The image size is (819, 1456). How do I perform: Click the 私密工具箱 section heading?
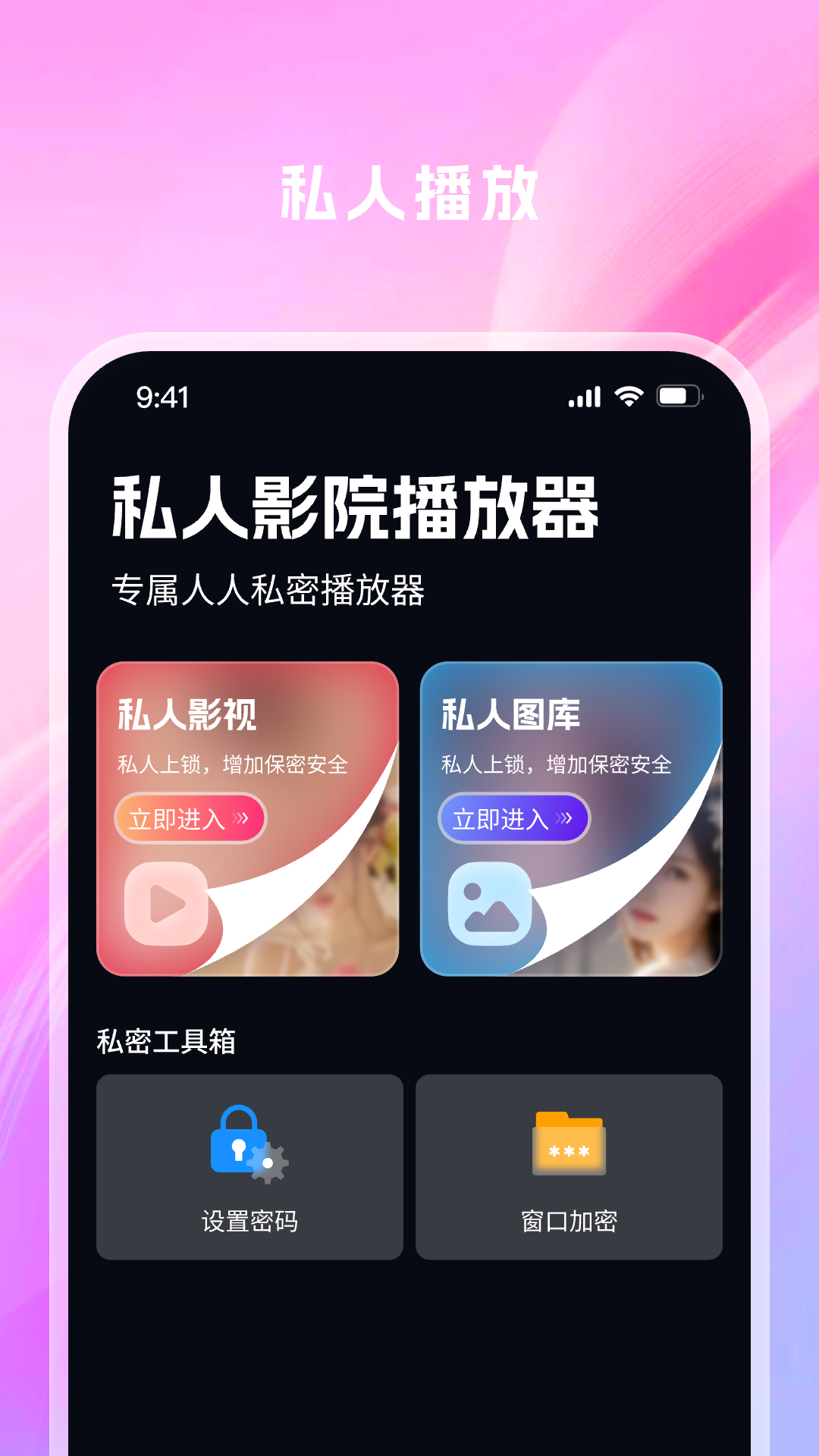[164, 1042]
